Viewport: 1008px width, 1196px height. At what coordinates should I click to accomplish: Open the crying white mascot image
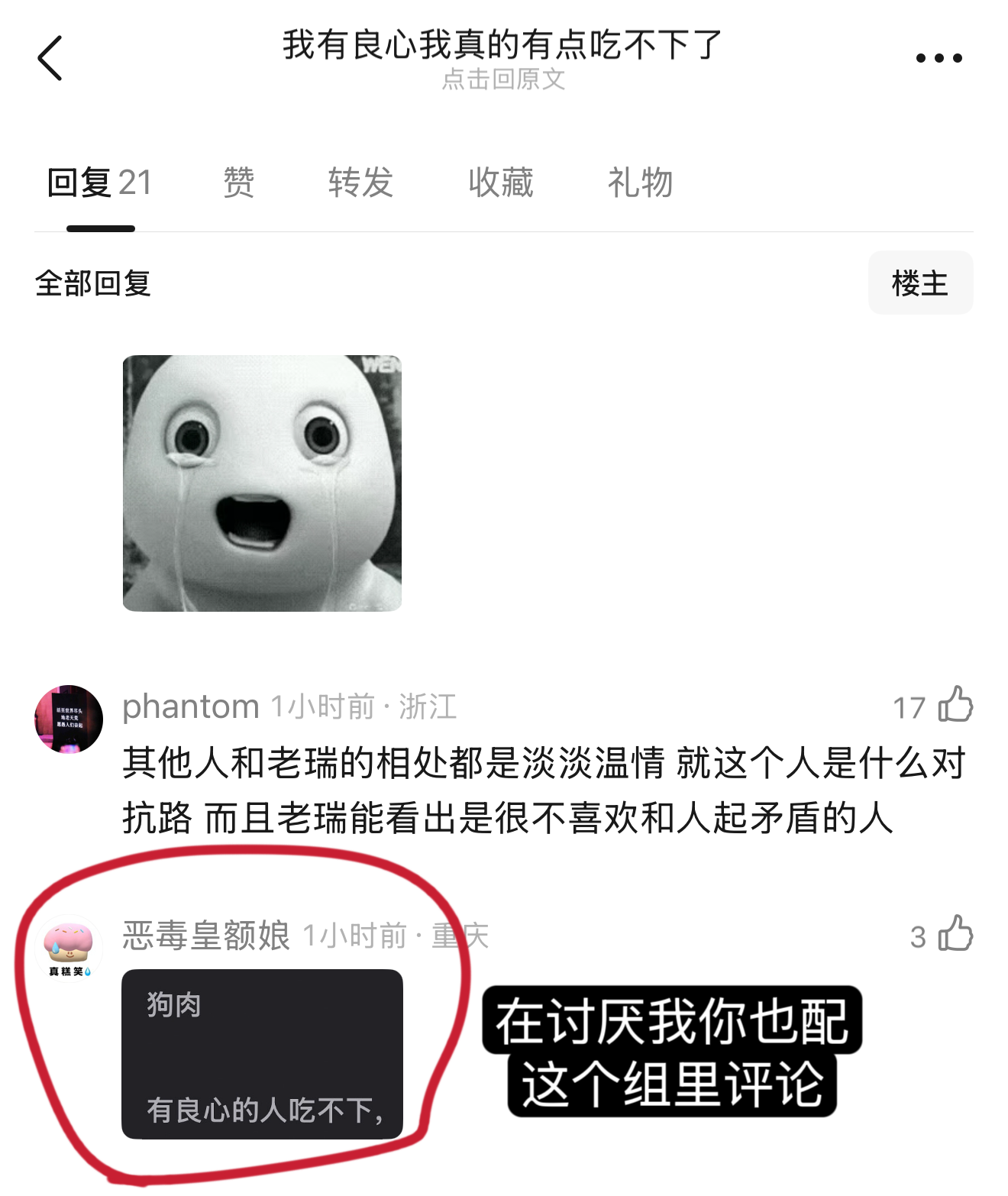pos(262,483)
